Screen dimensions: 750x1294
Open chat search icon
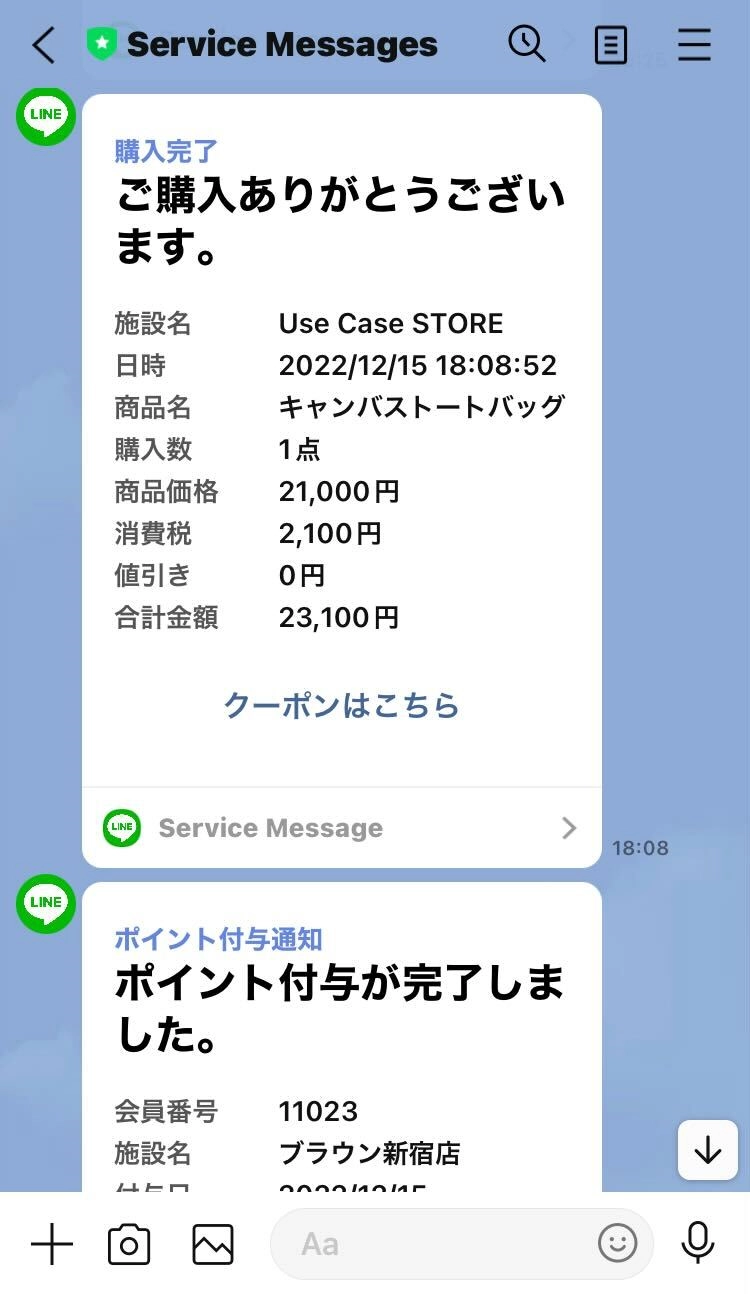click(526, 44)
